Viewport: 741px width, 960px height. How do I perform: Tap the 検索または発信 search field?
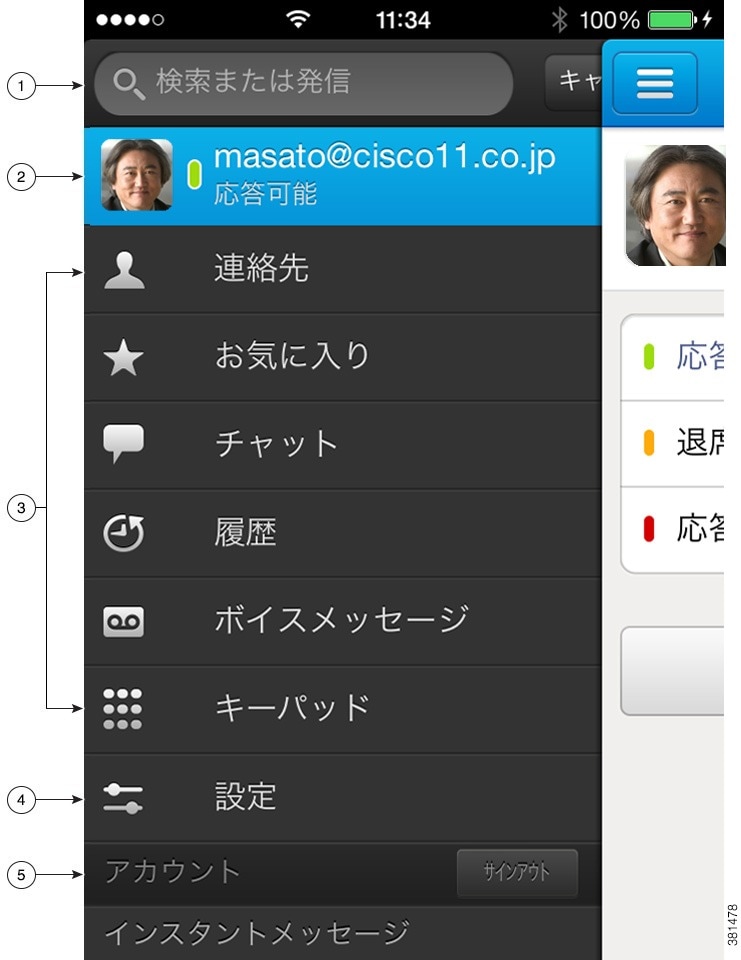(x=300, y=85)
